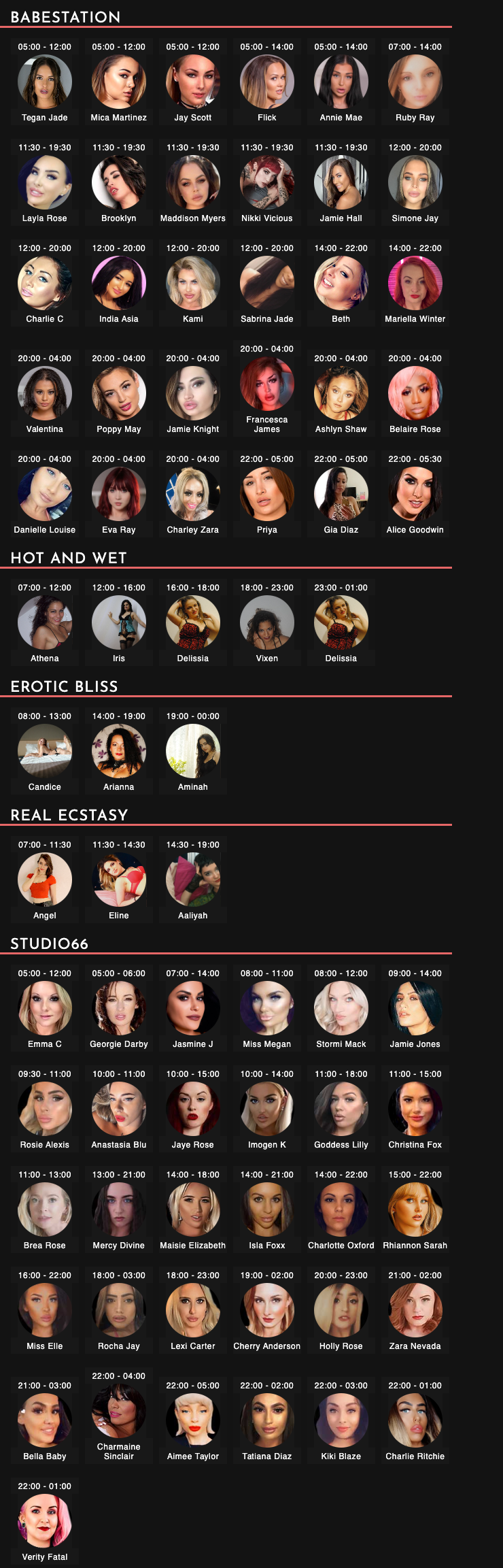Select Aminah's profile tile
This screenshot has width=503, height=1568.
click(x=193, y=752)
